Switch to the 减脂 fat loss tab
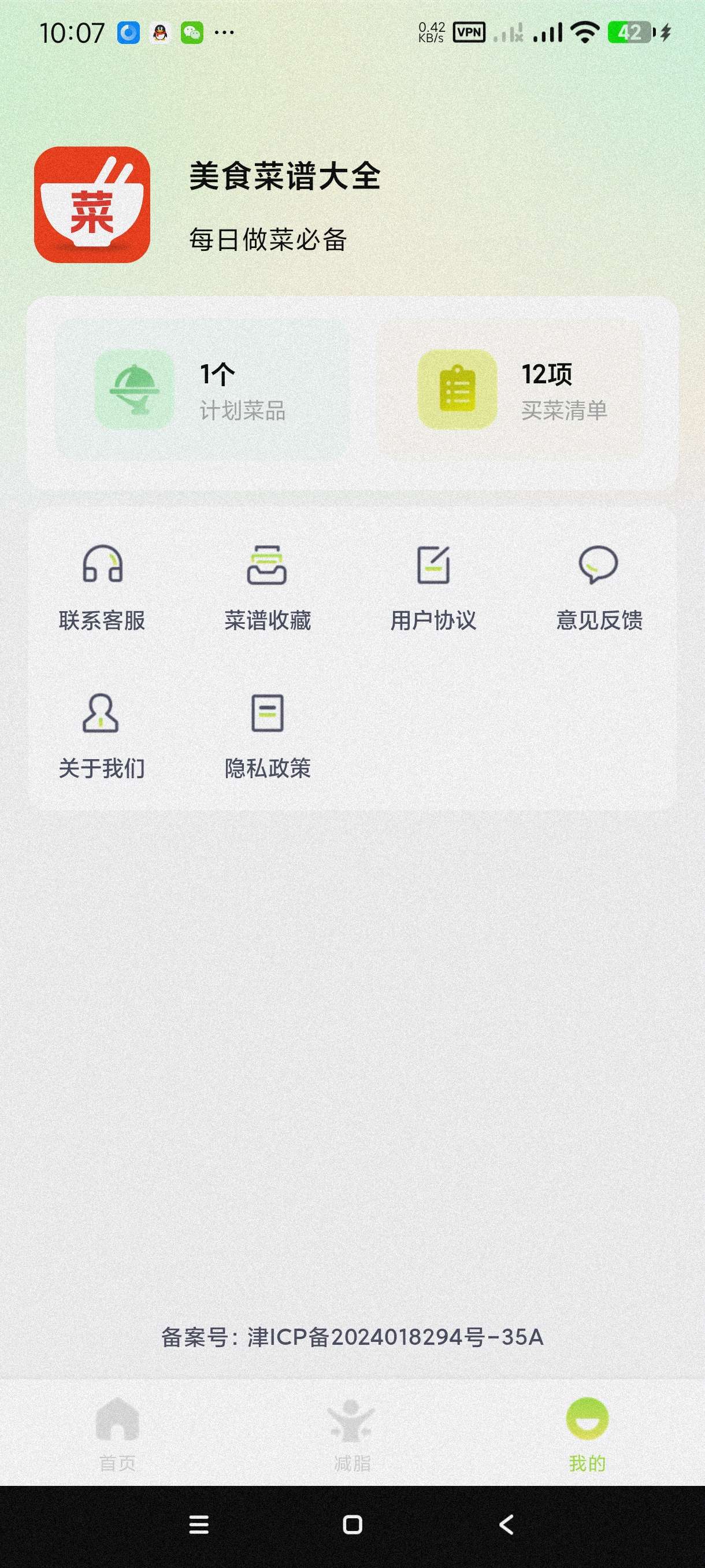705x1568 pixels. 351,1434
